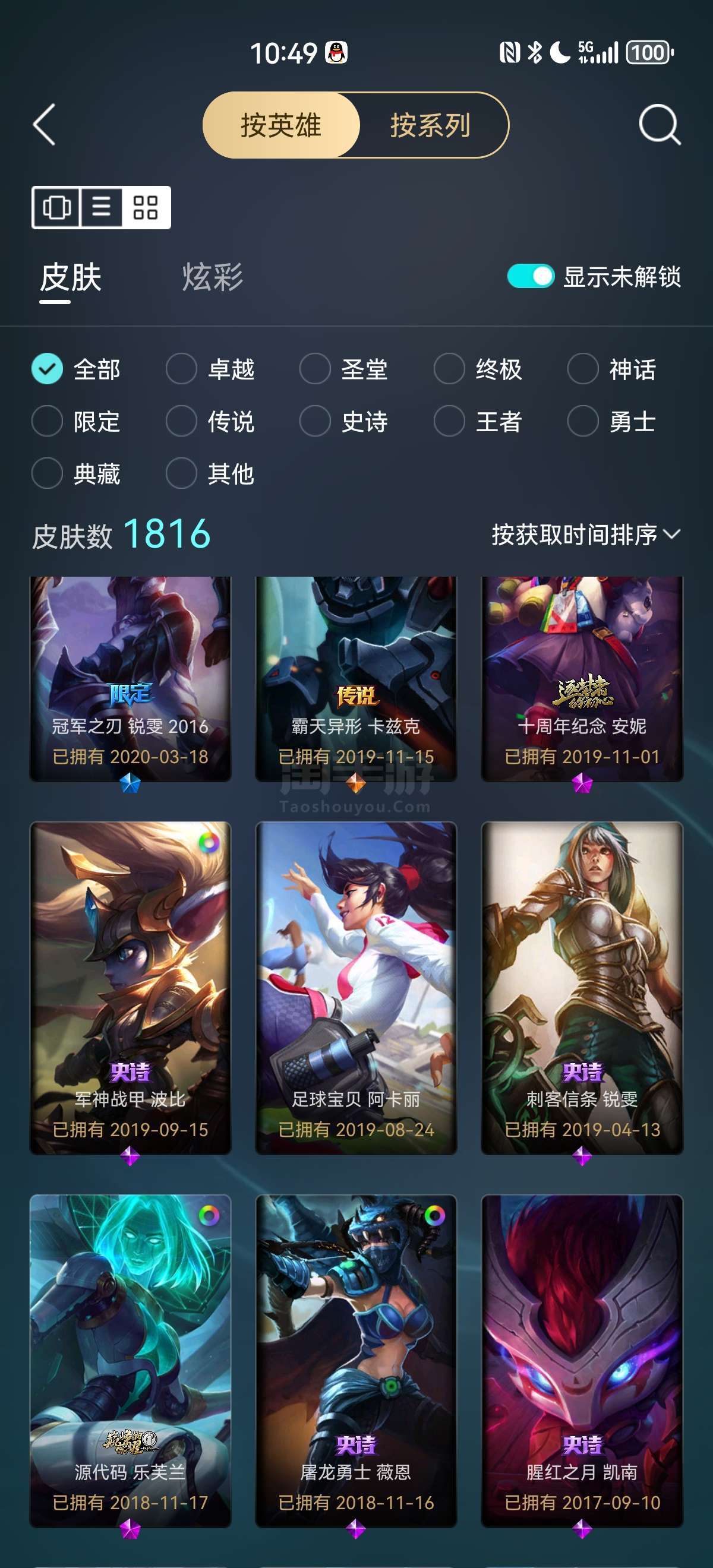Choose the 史诗 filter

[344, 421]
